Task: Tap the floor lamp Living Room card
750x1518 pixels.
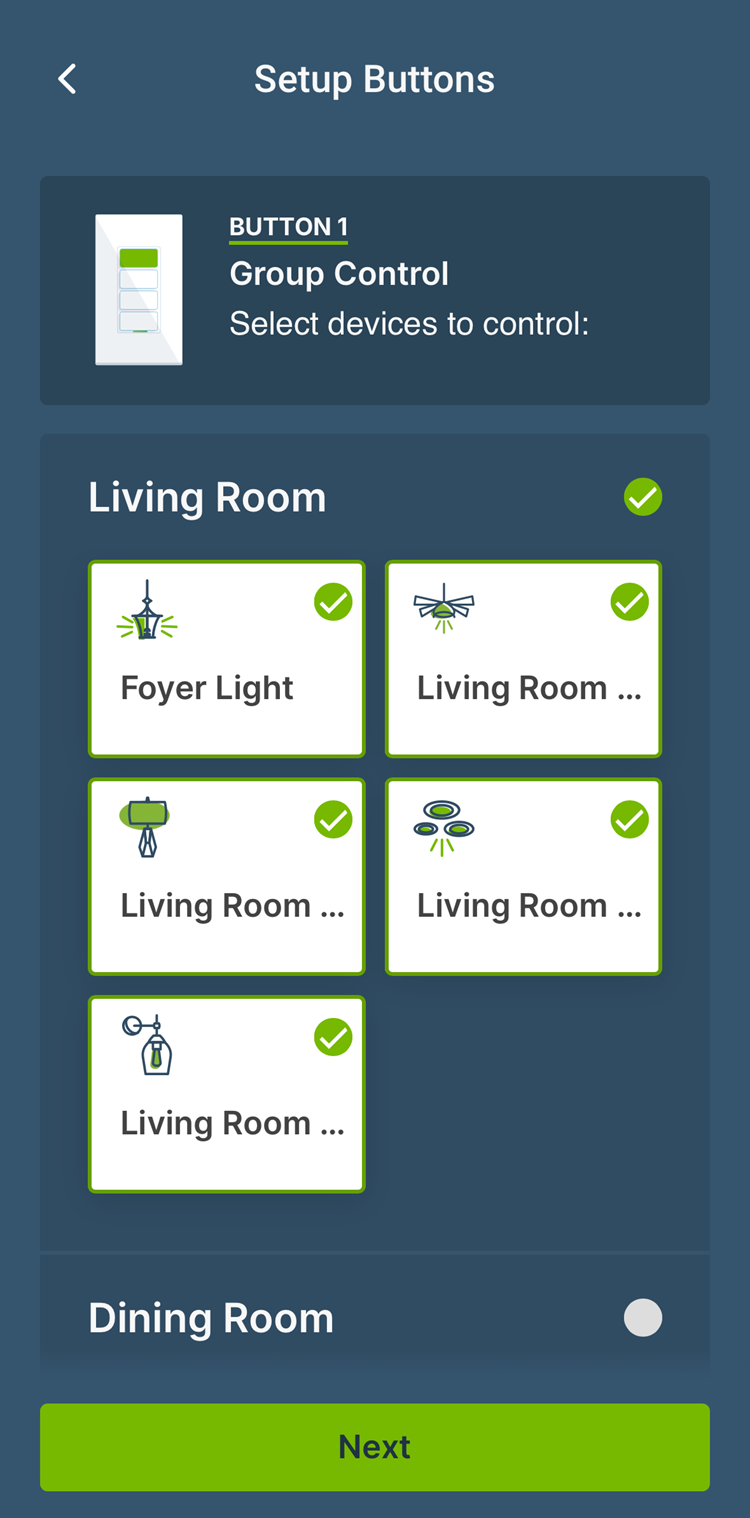Action: pyautogui.click(x=227, y=876)
